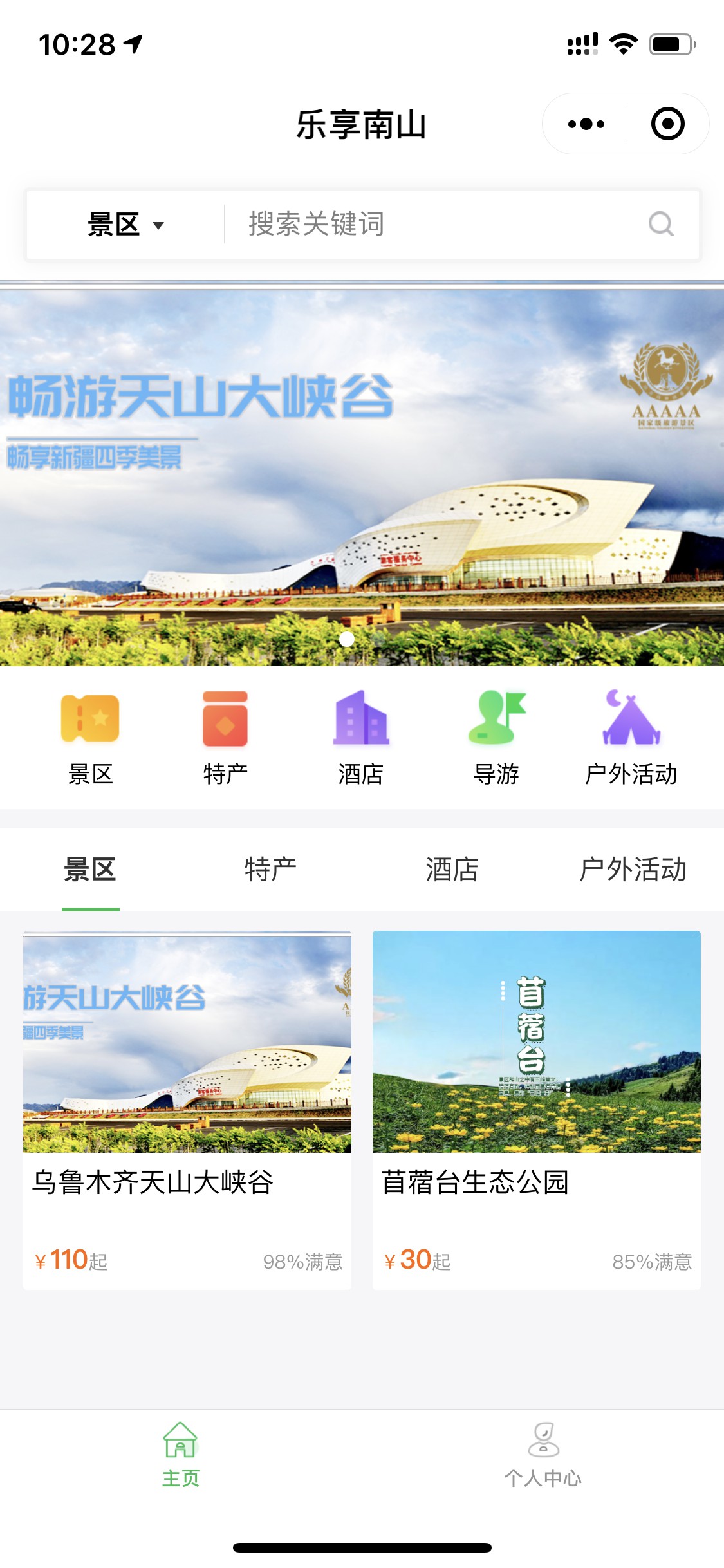The height and width of the screenshot is (1568, 724).
Task: Open the 酒店 building icon
Action: 362,723
